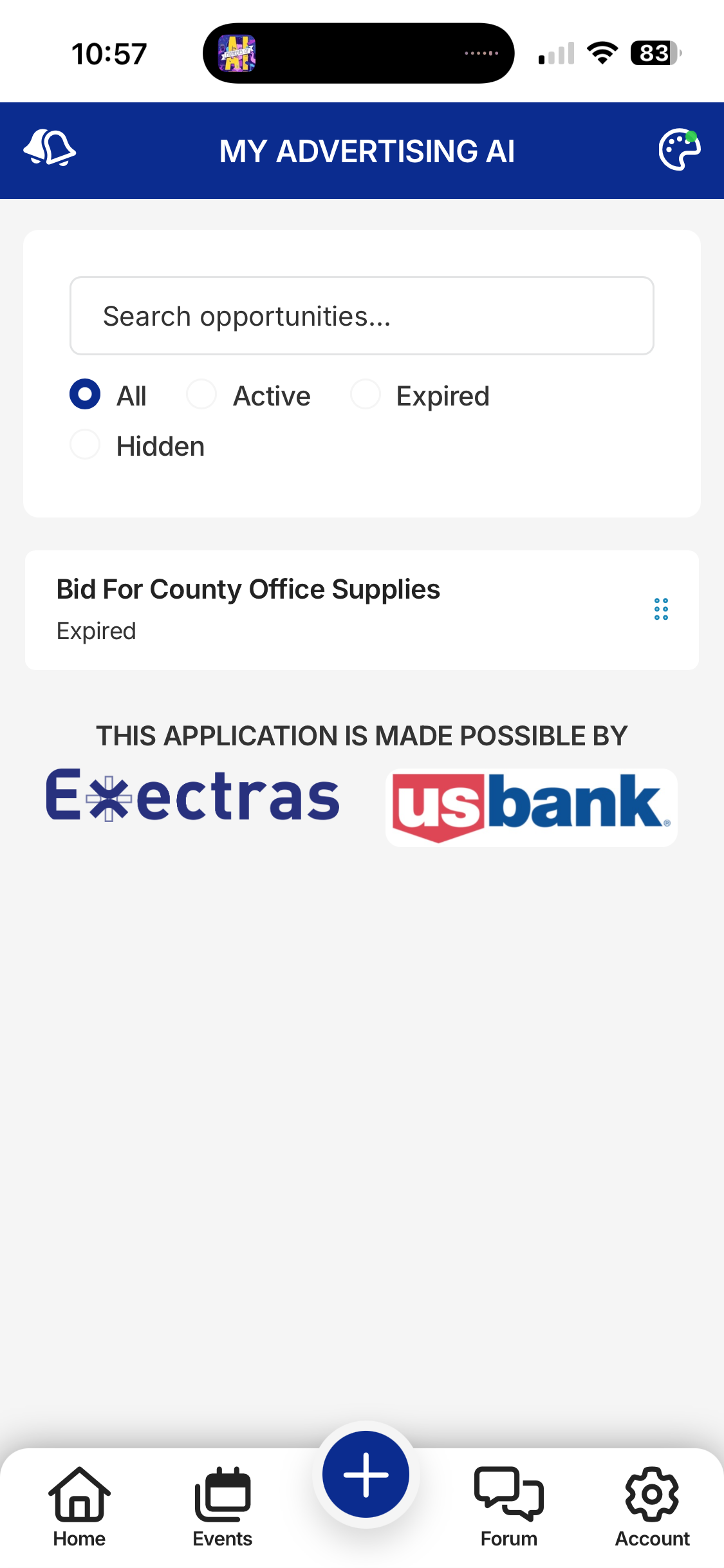Go to the Home tab
The image size is (724, 1568).
point(79,1506)
